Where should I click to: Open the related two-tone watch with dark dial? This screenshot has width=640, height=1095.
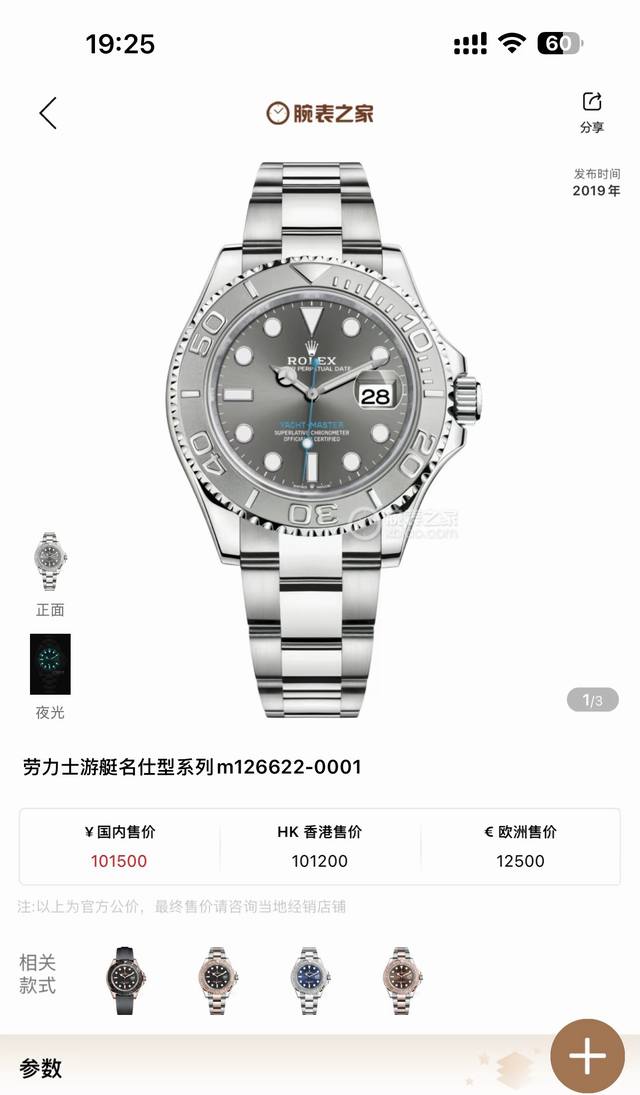(217, 980)
